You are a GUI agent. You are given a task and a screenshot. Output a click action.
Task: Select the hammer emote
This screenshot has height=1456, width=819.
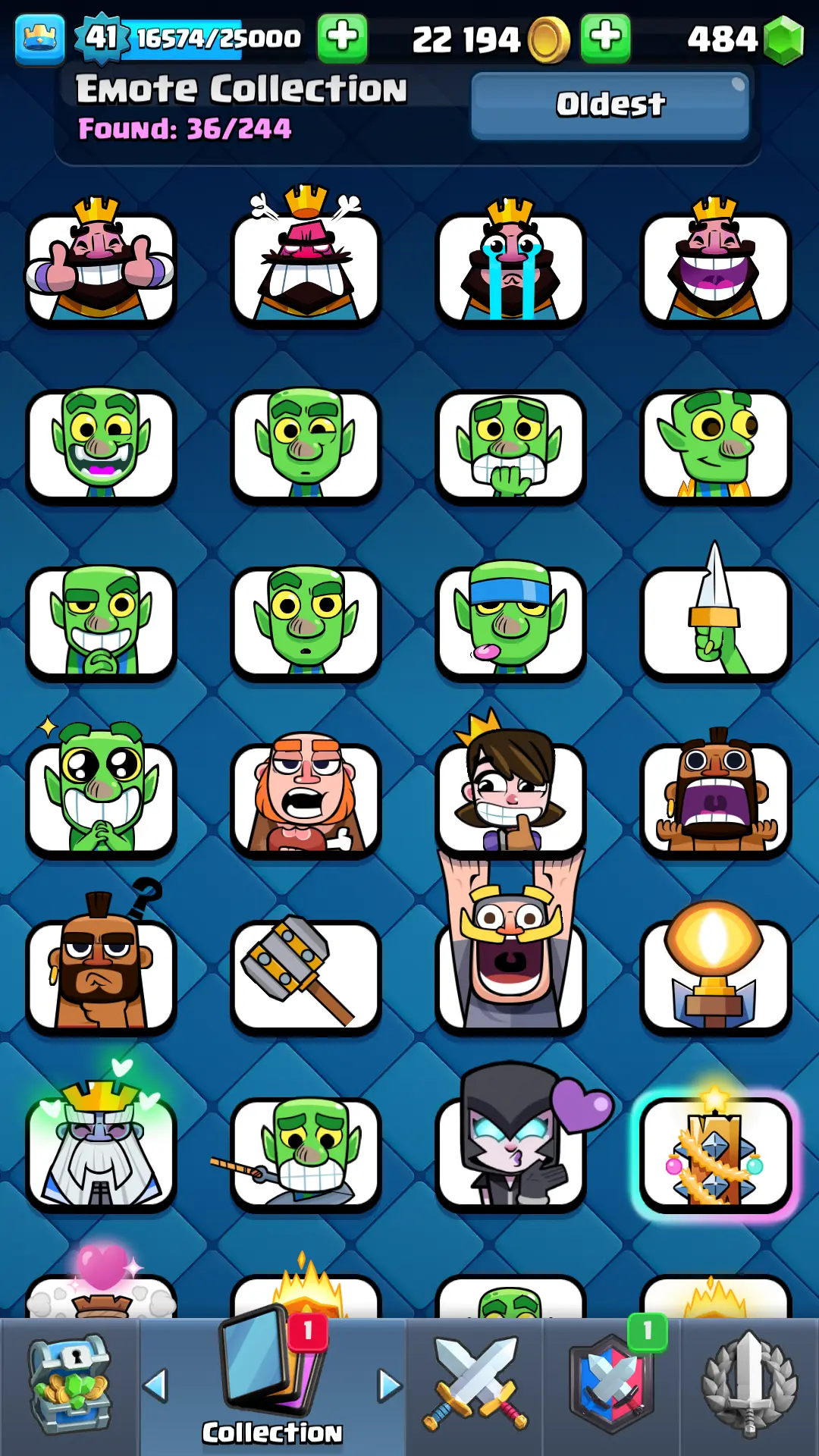tap(306, 976)
